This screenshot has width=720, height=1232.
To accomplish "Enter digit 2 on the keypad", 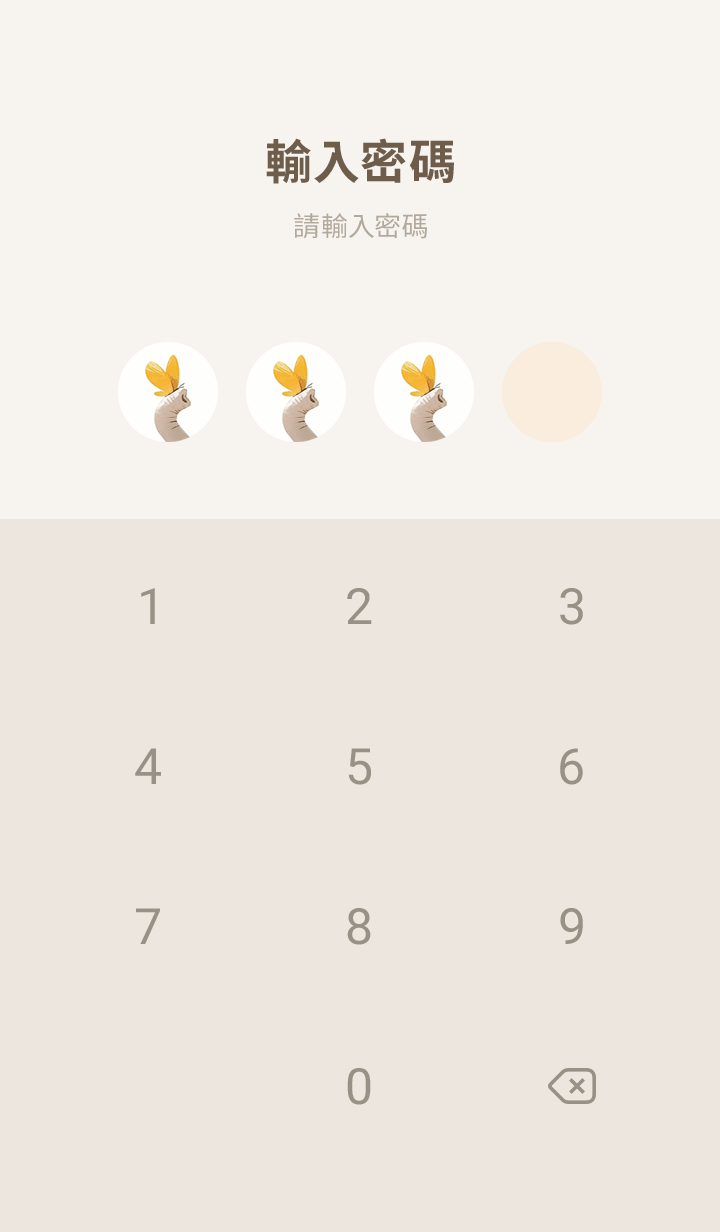I will 359,607.
